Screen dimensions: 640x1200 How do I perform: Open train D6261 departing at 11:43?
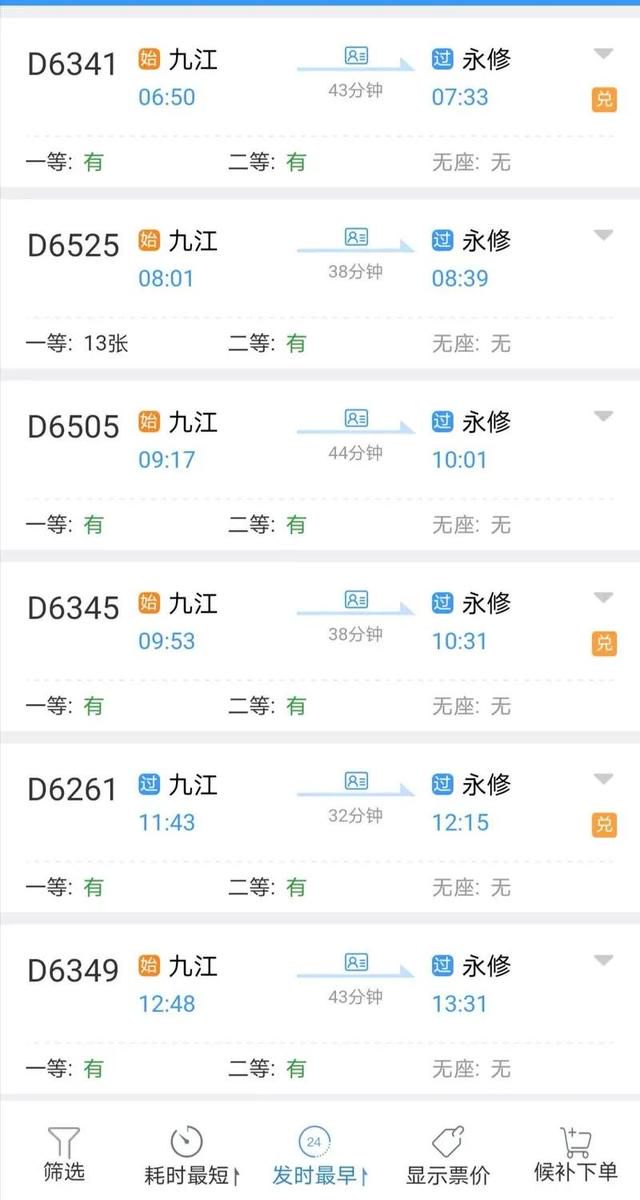[x=320, y=827]
